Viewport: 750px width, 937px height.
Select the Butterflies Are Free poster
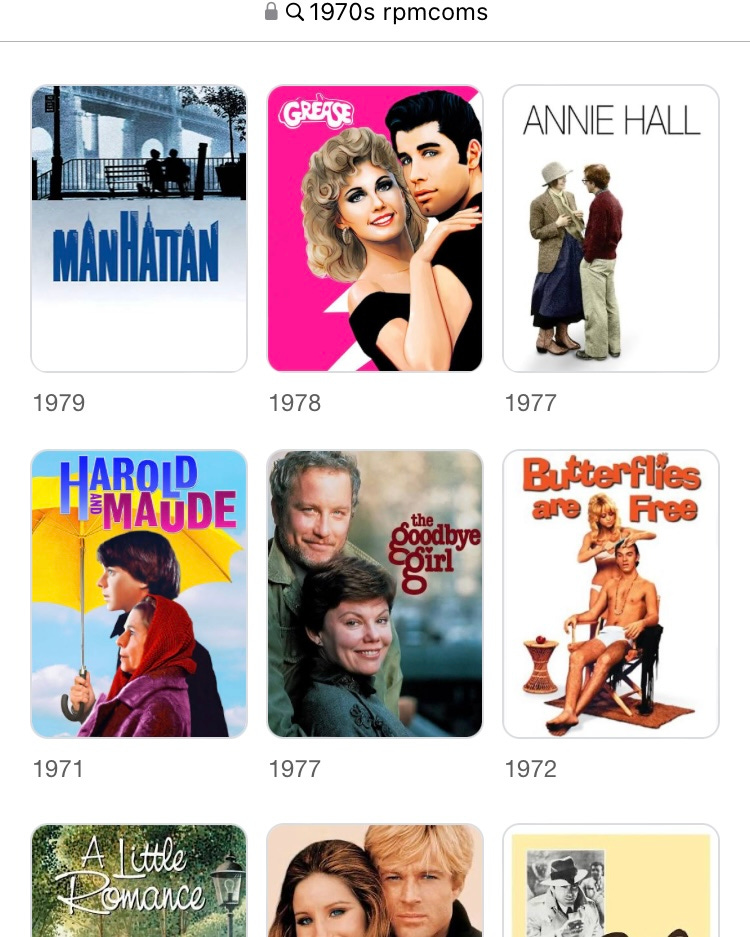(610, 593)
